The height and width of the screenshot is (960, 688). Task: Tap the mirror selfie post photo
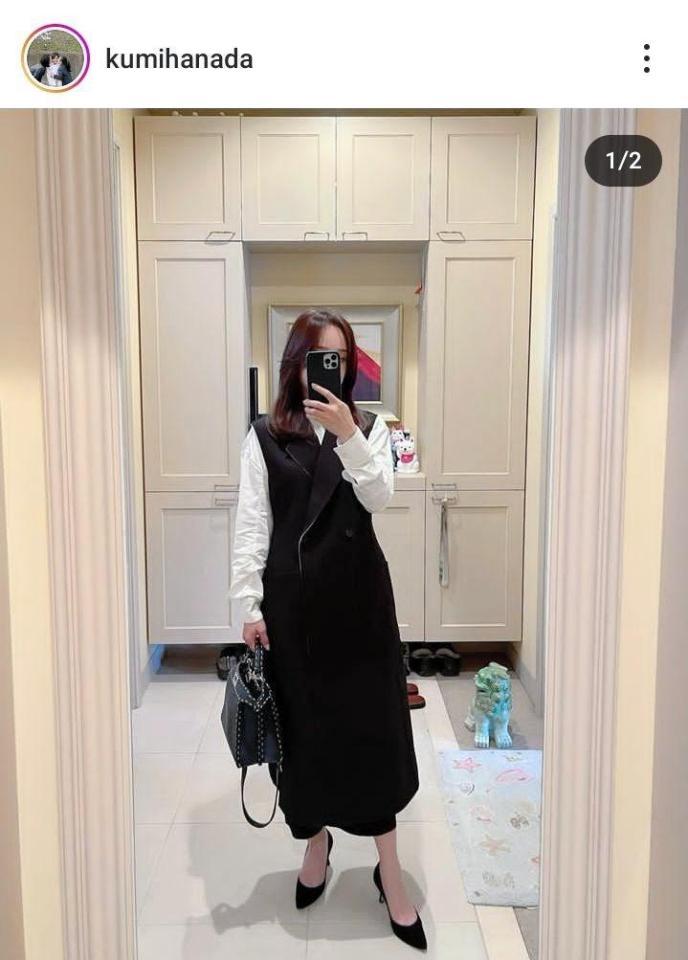pyautogui.click(x=344, y=534)
